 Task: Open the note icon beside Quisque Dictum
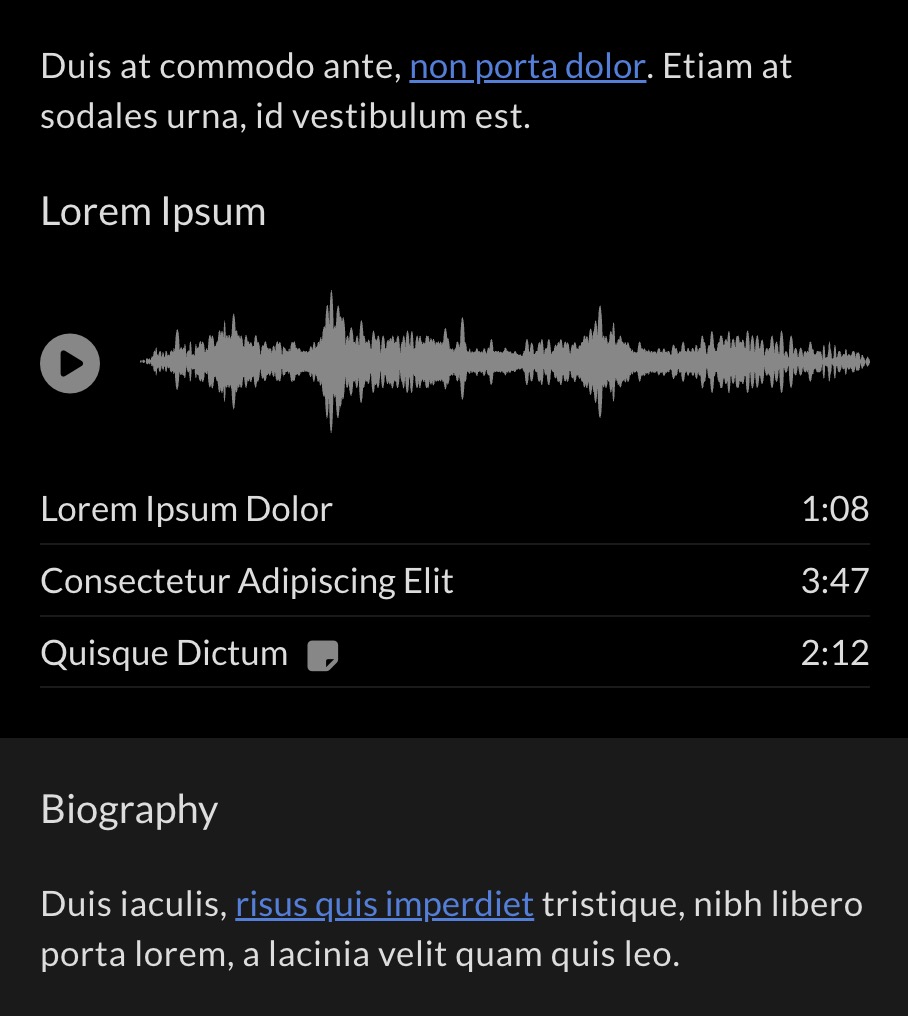[x=322, y=656]
